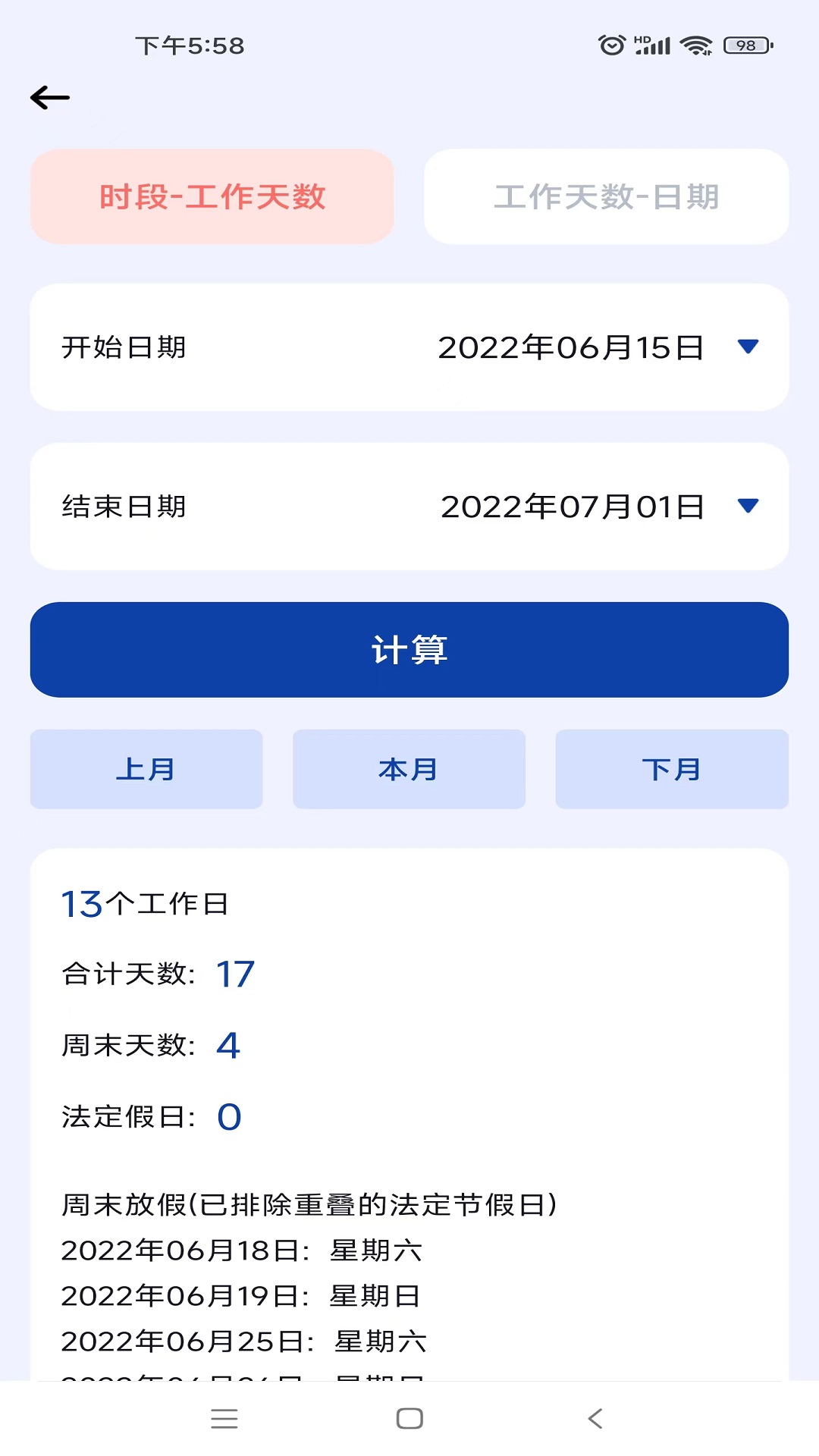This screenshot has width=819, height=1456.
Task: Go to the system home screen
Action: point(409,1418)
